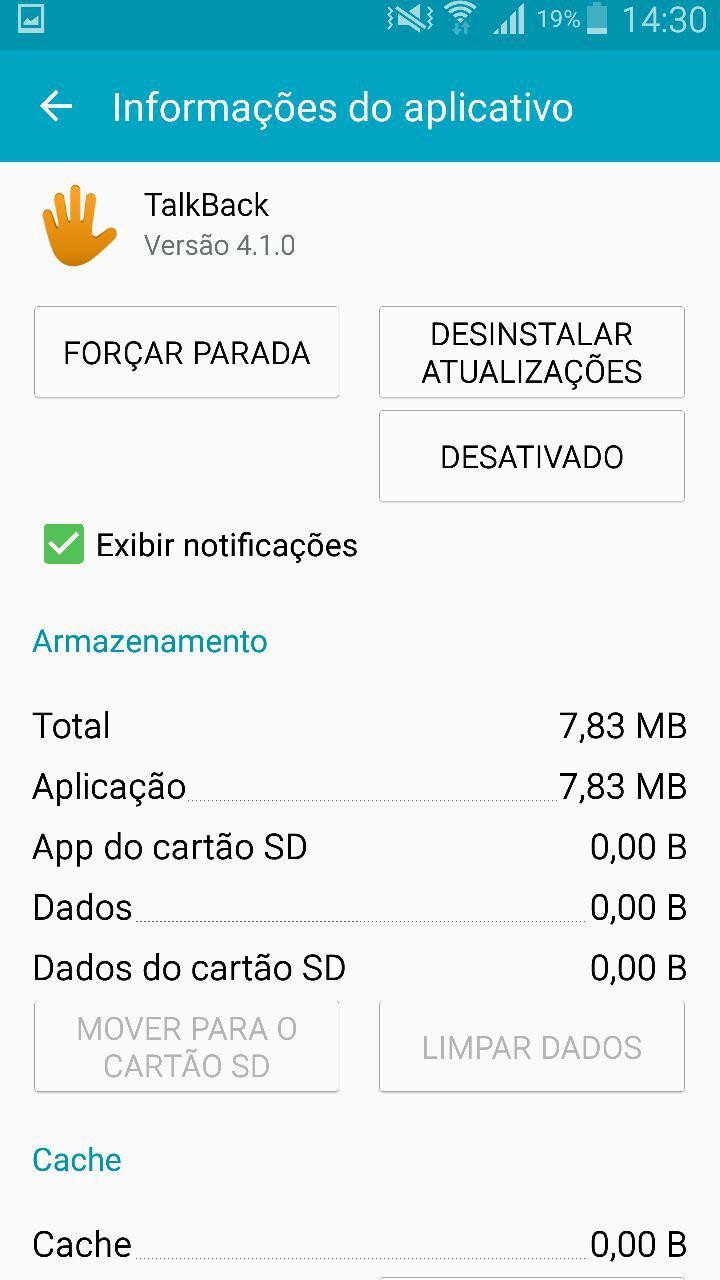Select DESINSTALAR ATUALIZAÇÕES
The image size is (720, 1280).
(x=531, y=353)
